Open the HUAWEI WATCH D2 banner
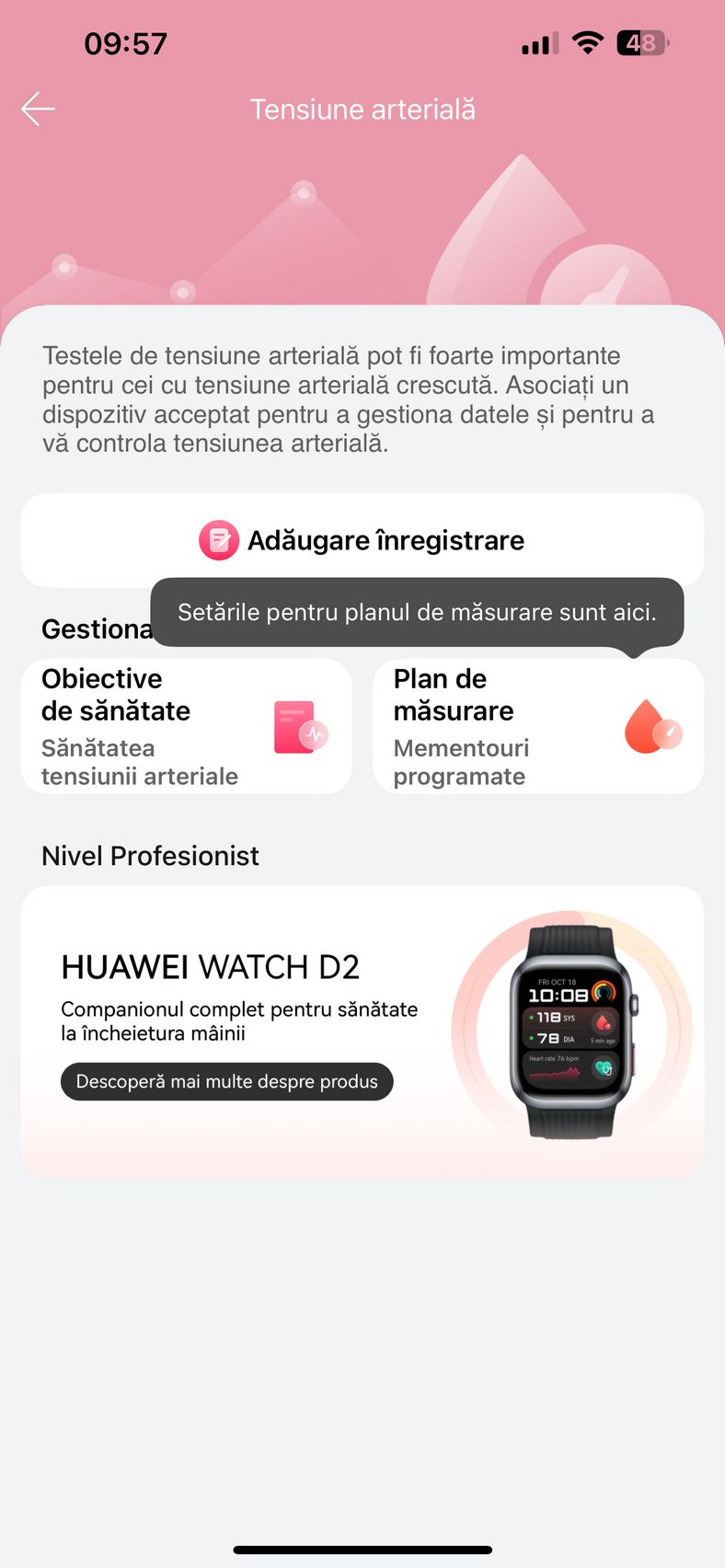Viewport: 725px width, 1568px height. pyautogui.click(x=362, y=1032)
